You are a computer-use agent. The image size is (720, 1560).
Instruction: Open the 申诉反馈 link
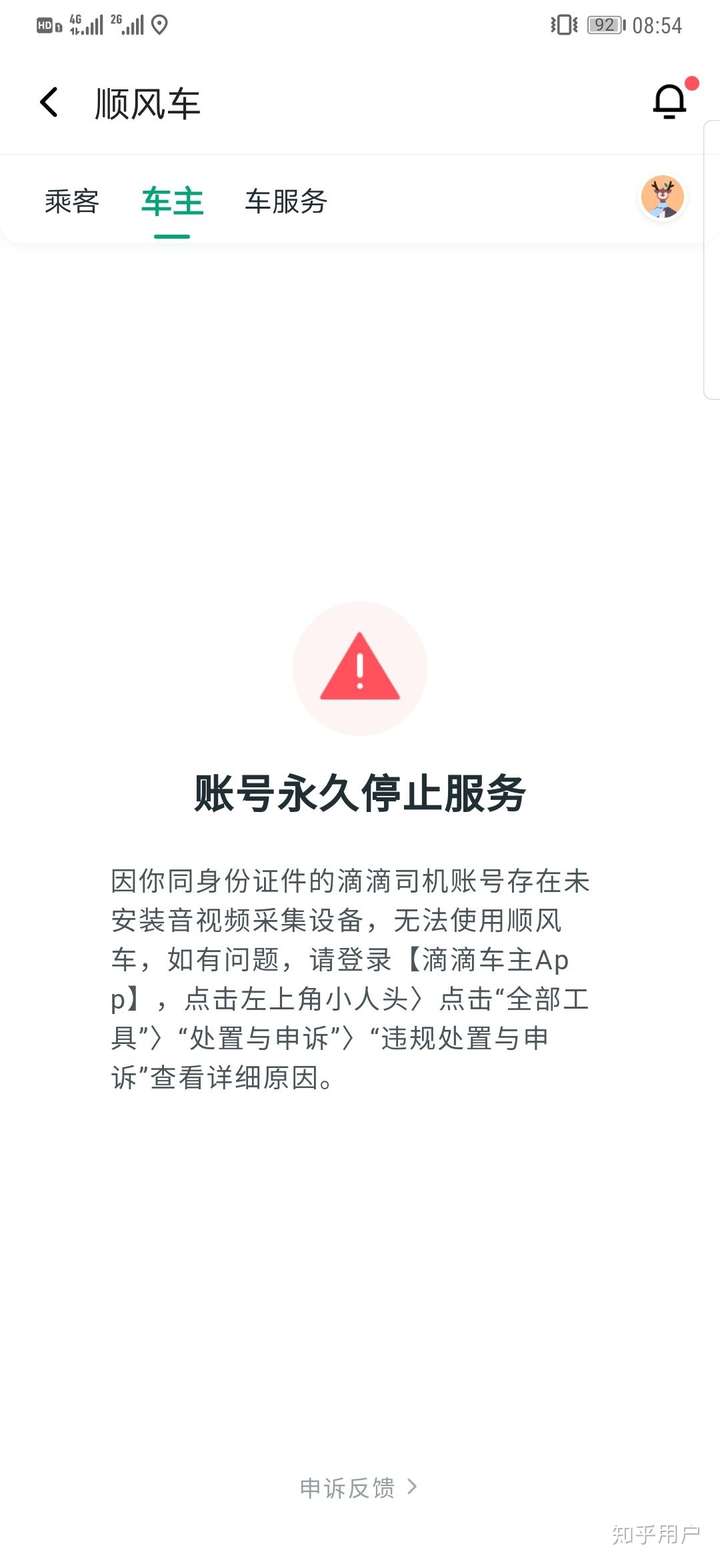(358, 1487)
